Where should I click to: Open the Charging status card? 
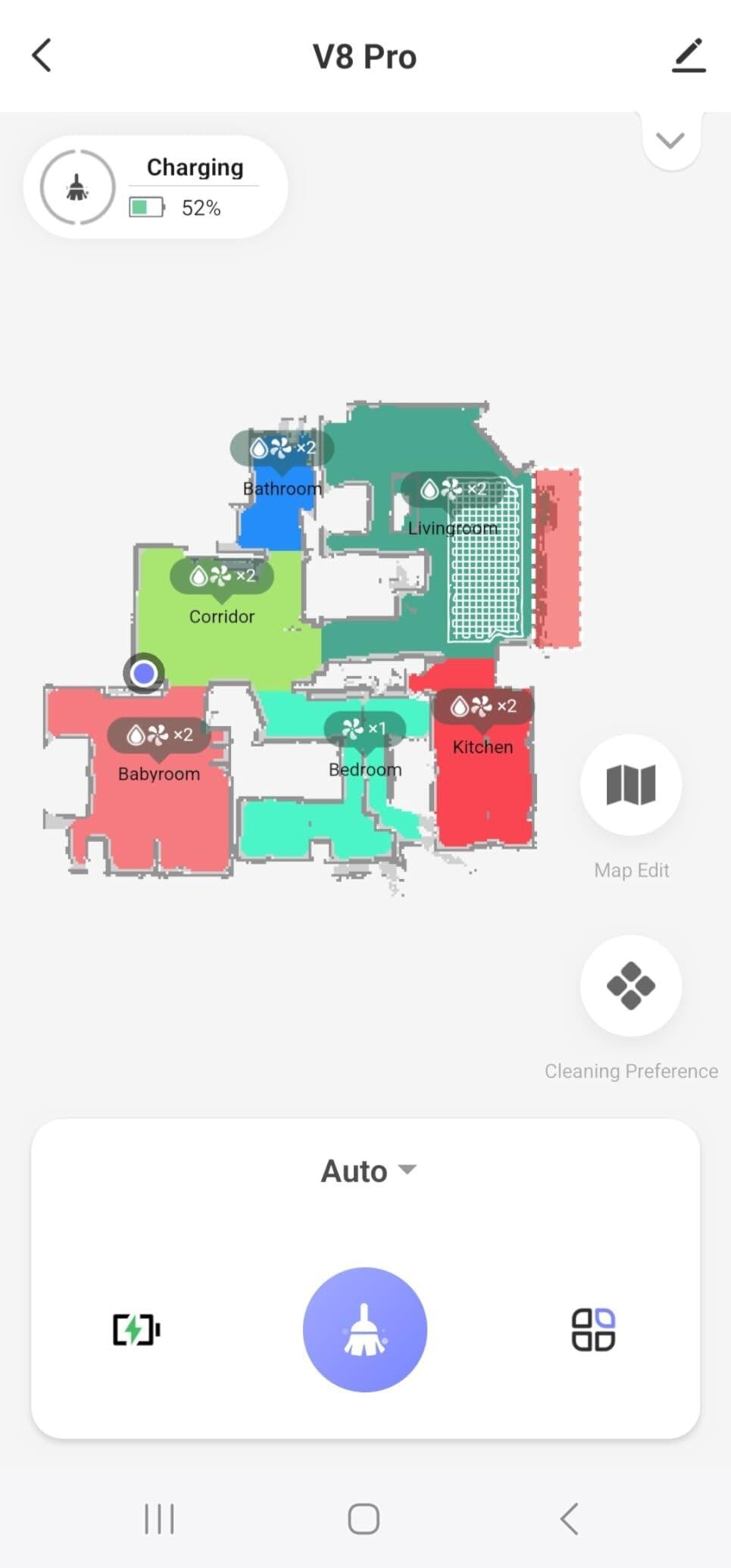(x=155, y=187)
